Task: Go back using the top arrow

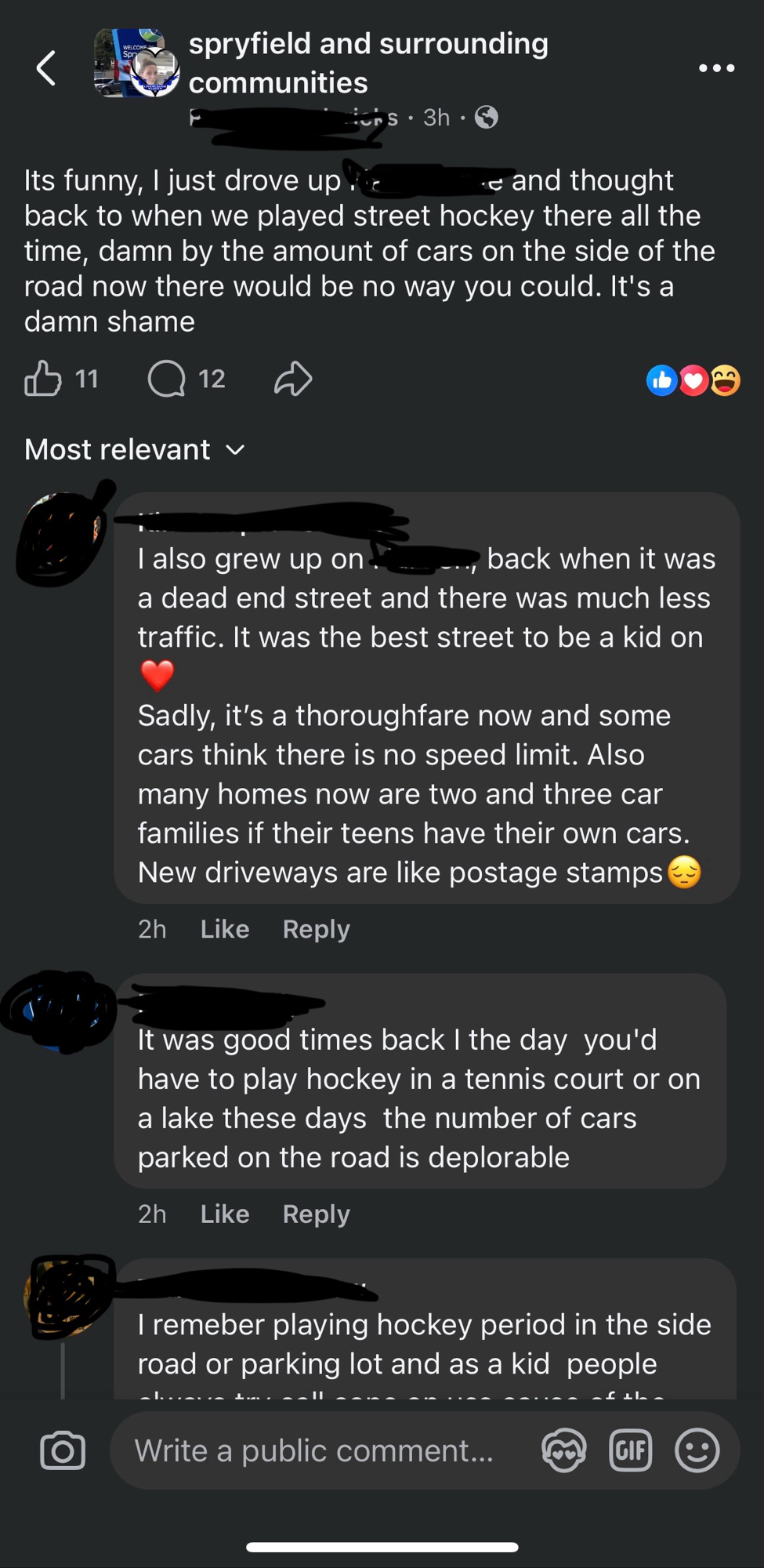Action: 46,68
